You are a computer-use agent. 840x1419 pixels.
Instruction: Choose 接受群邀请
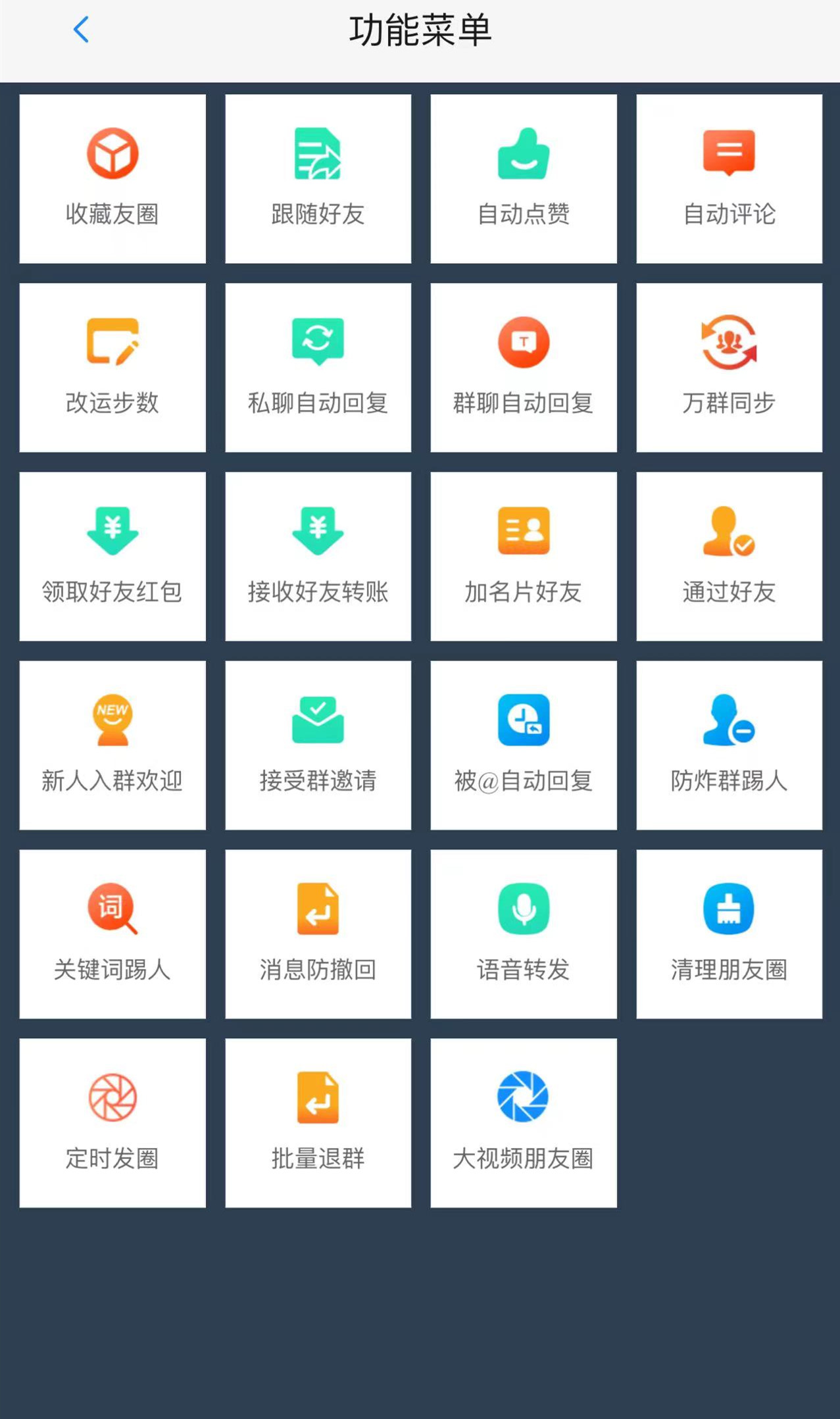click(318, 745)
